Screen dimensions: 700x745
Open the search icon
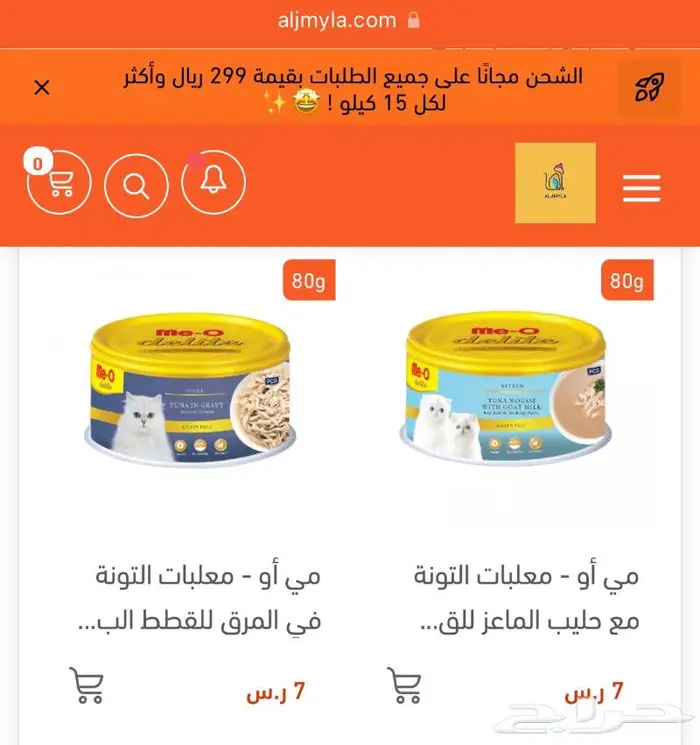[x=136, y=186]
